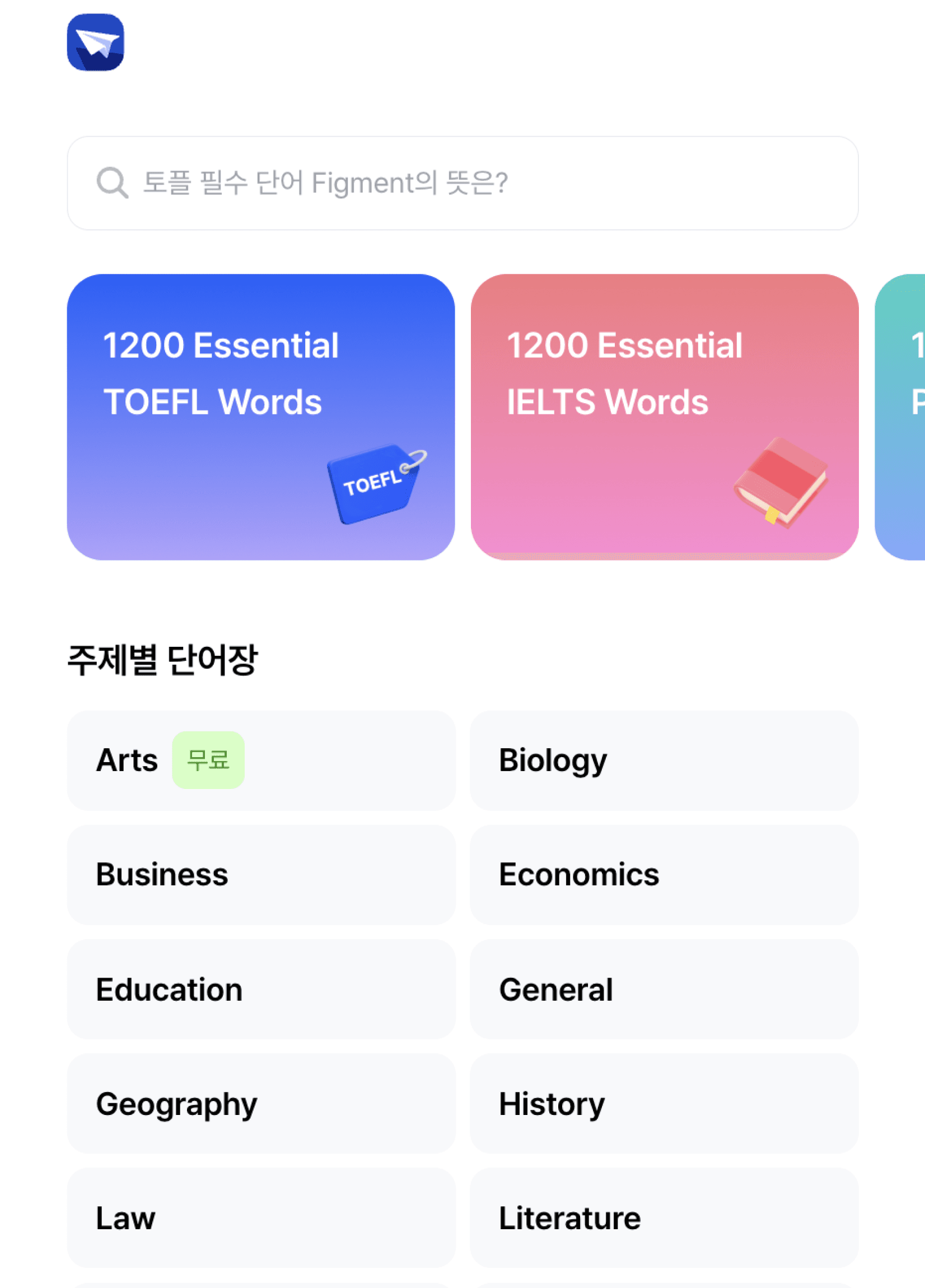Viewport: 925px width, 1288px height.
Task: Tap the Figment search box
Action: (x=462, y=183)
